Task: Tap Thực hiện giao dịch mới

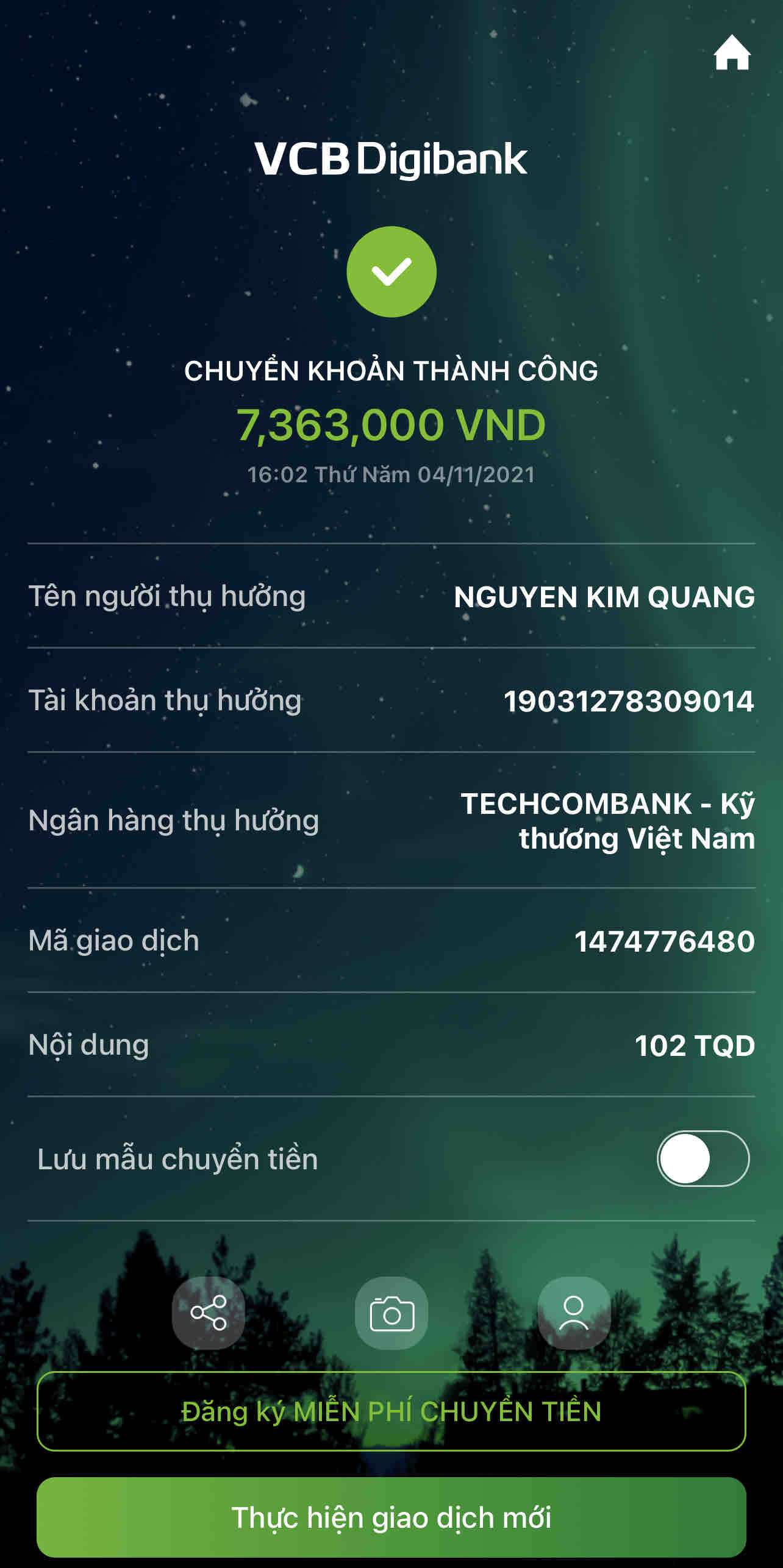Action: coord(391,1517)
